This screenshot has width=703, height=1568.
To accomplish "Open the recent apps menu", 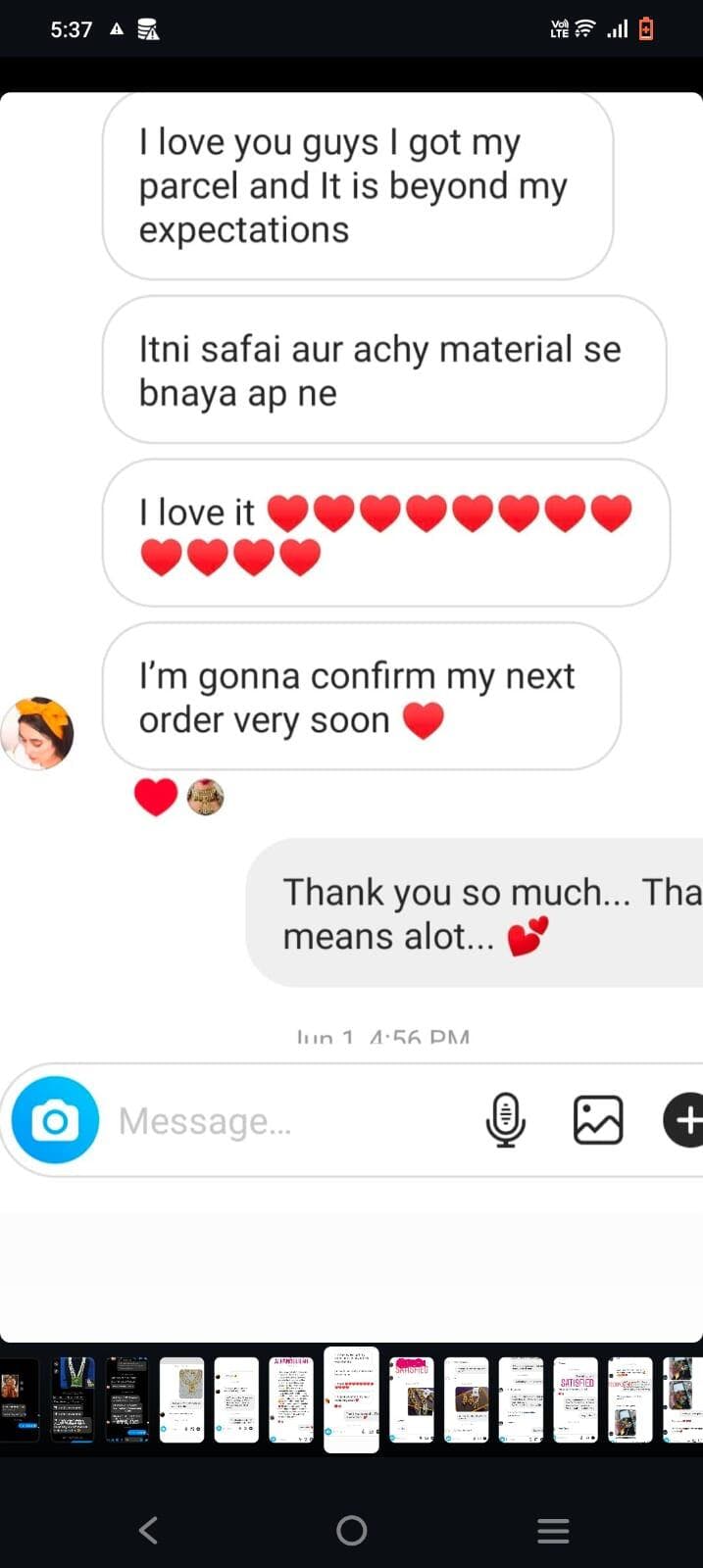I will [553, 1530].
